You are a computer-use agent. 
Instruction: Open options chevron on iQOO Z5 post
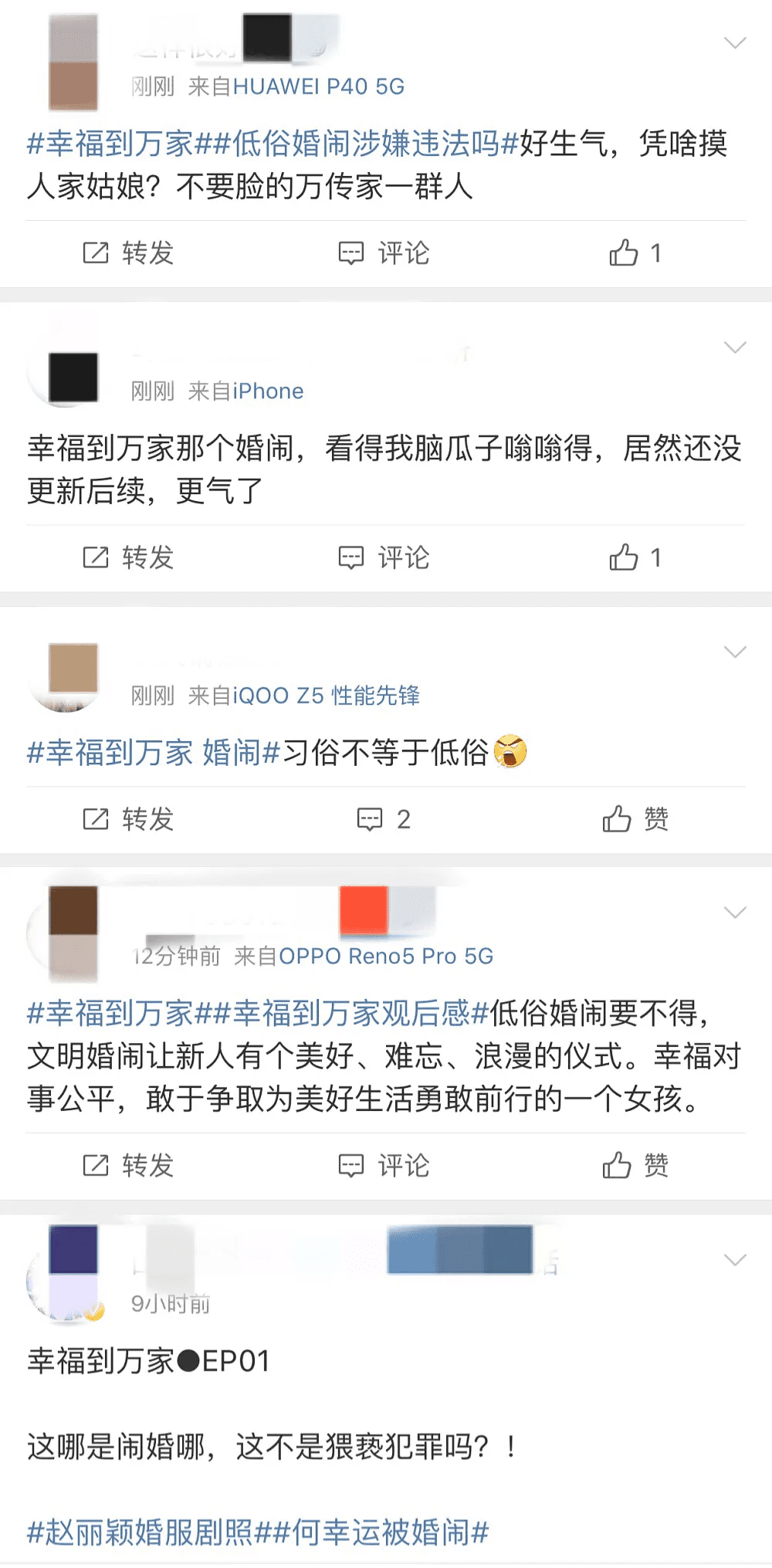734,652
